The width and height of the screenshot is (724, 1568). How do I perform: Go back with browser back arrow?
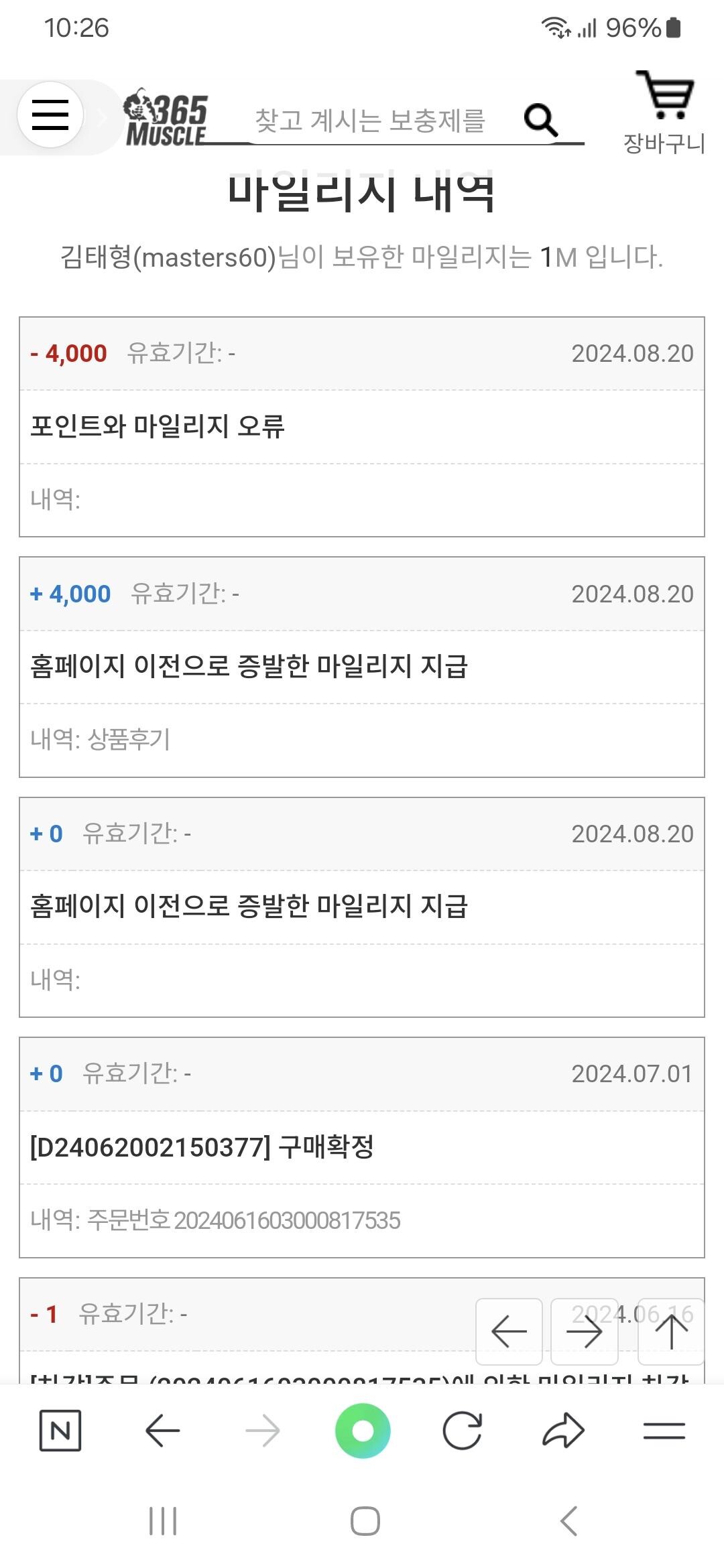coord(162,1431)
